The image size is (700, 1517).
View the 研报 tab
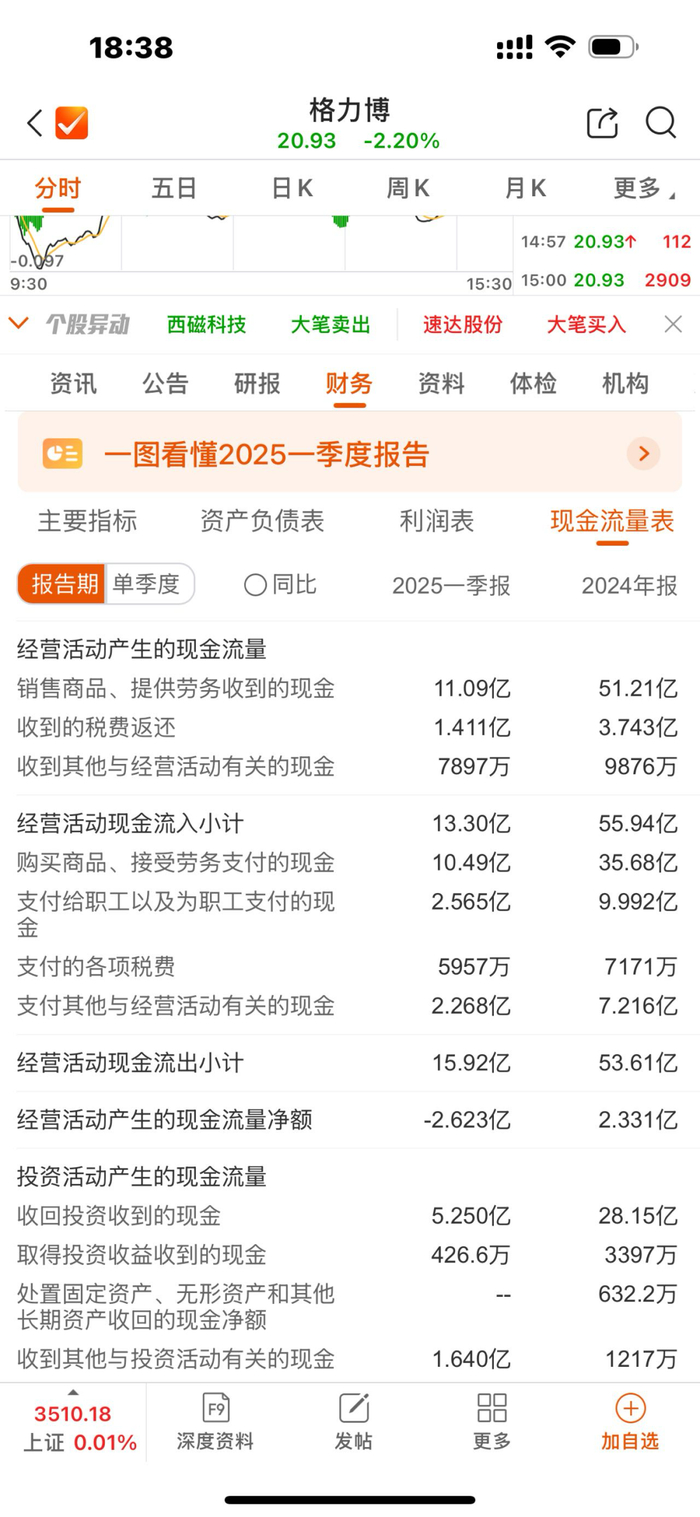tap(257, 383)
